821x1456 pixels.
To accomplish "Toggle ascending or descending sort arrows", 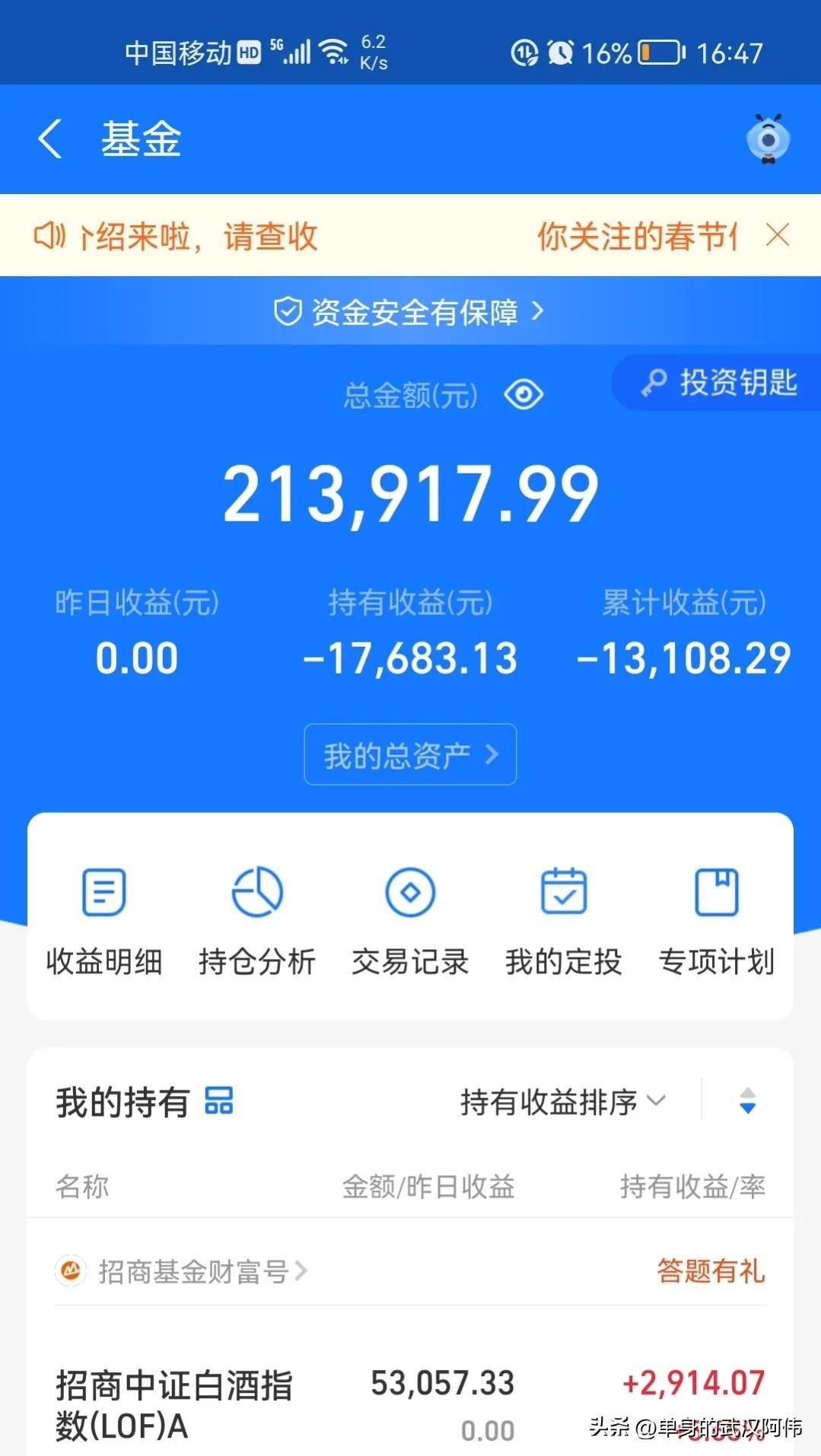I will [x=747, y=1101].
